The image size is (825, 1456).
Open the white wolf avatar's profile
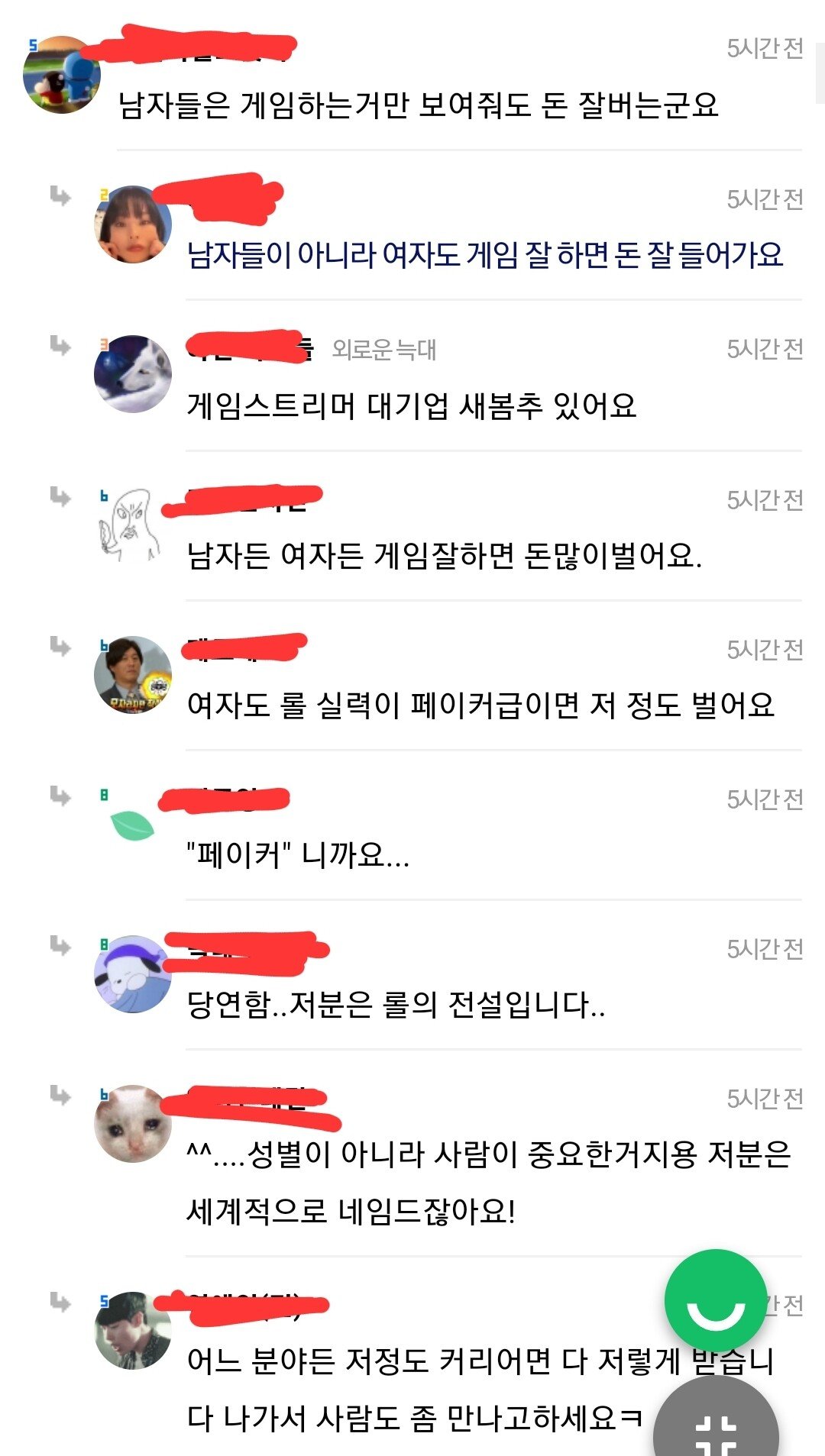pos(133,374)
